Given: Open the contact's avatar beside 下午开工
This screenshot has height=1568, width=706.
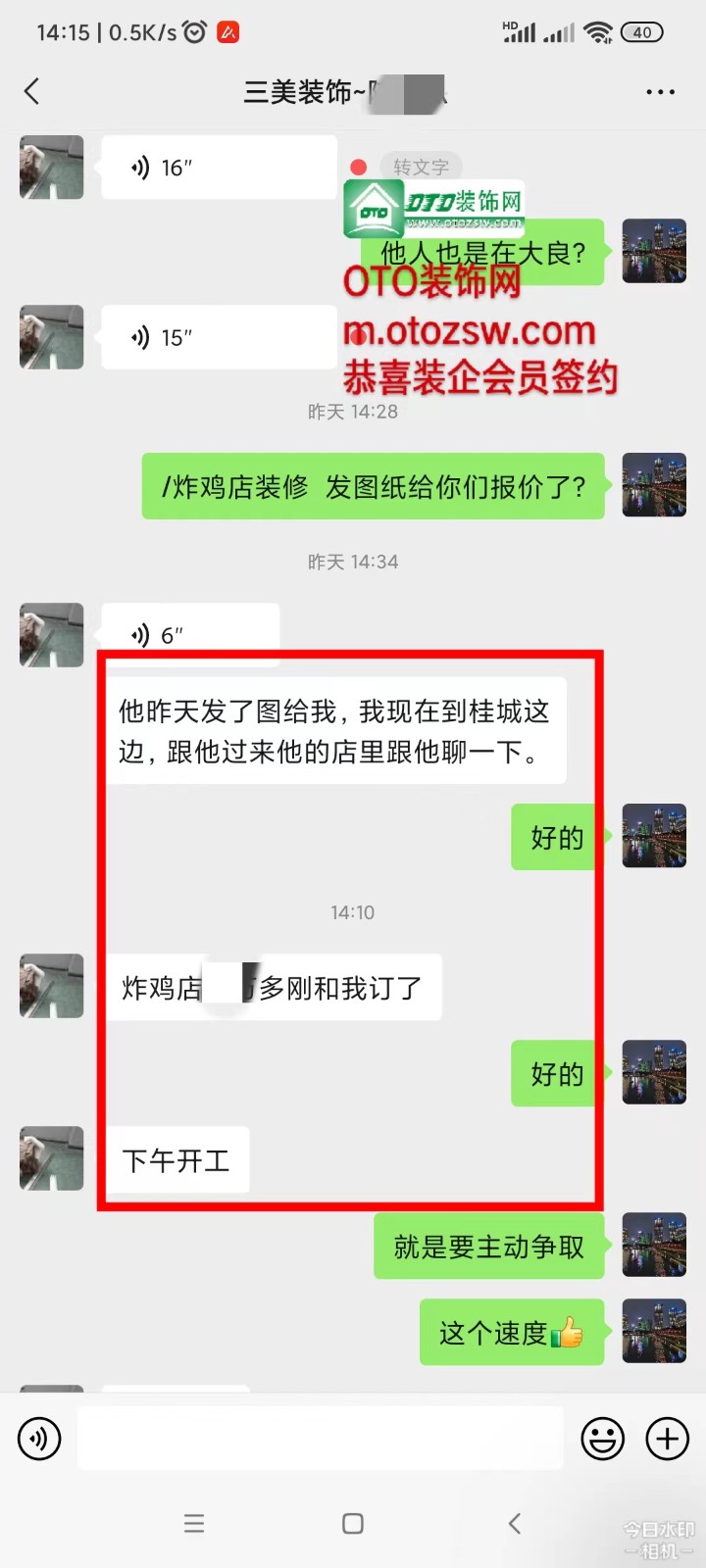Looking at the screenshot, I should pos(52,1158).
